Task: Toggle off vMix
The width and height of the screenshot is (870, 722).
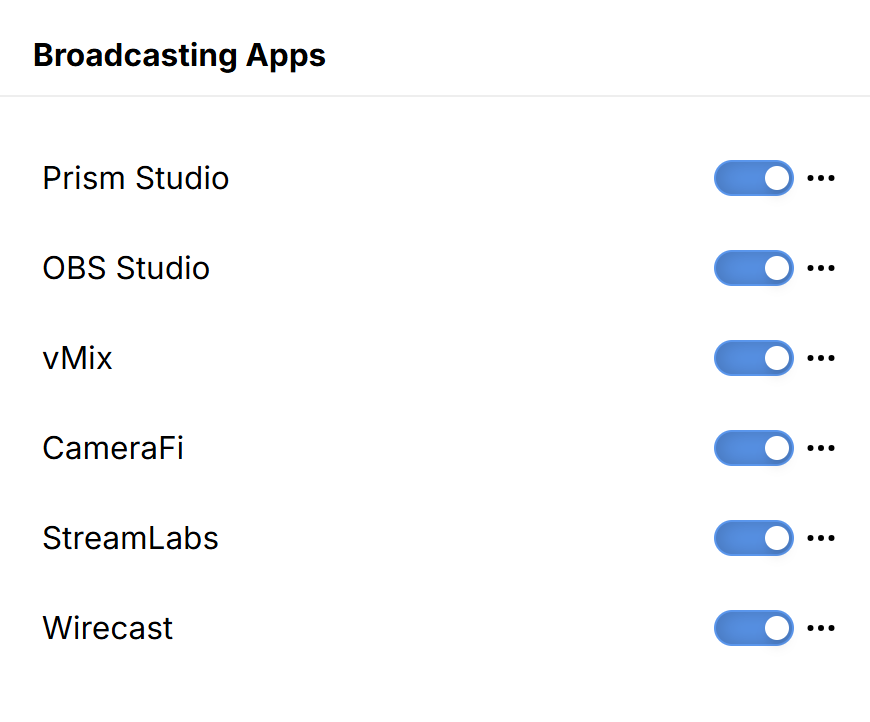Action: (x=753, y=358)
